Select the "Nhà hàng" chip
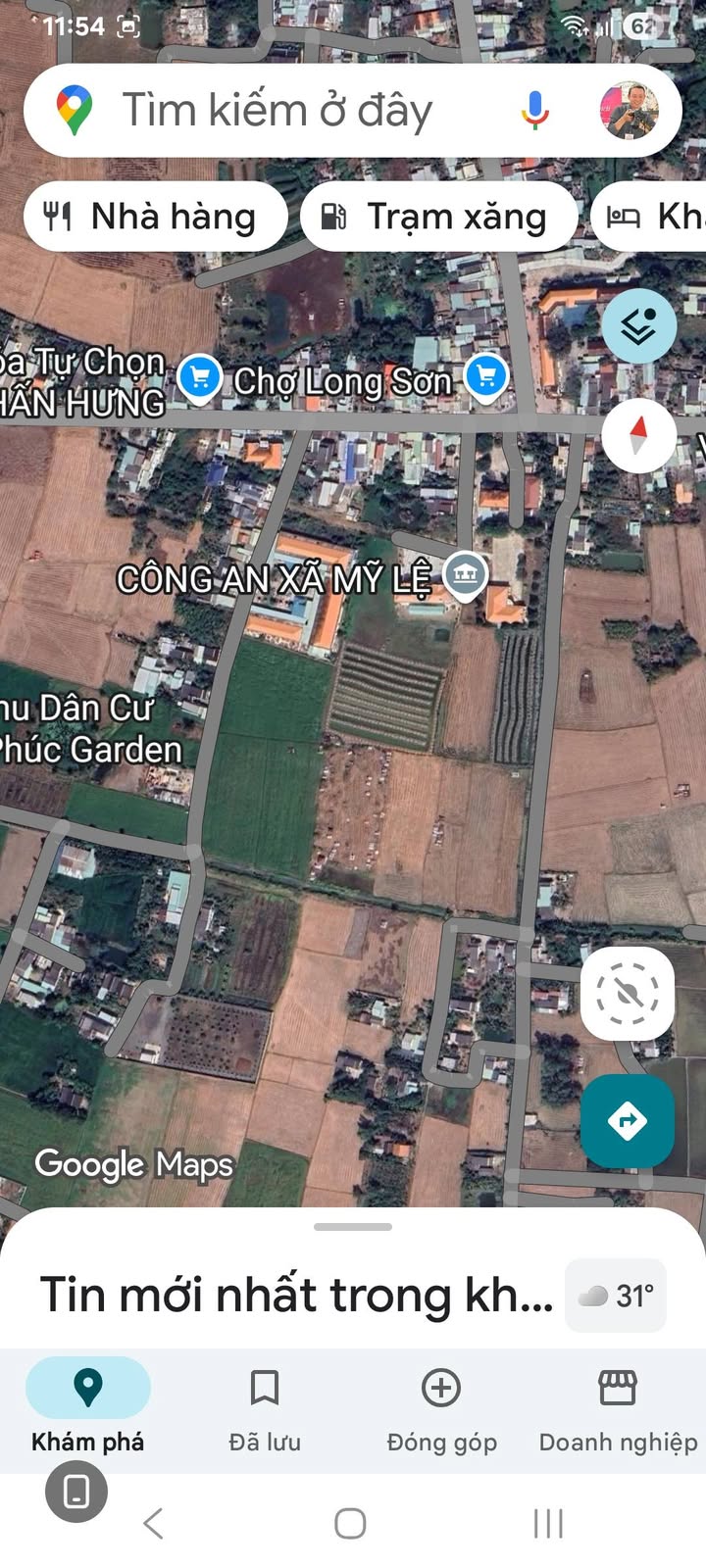Viewport: 706px width, 1568px height. point(153,217)
